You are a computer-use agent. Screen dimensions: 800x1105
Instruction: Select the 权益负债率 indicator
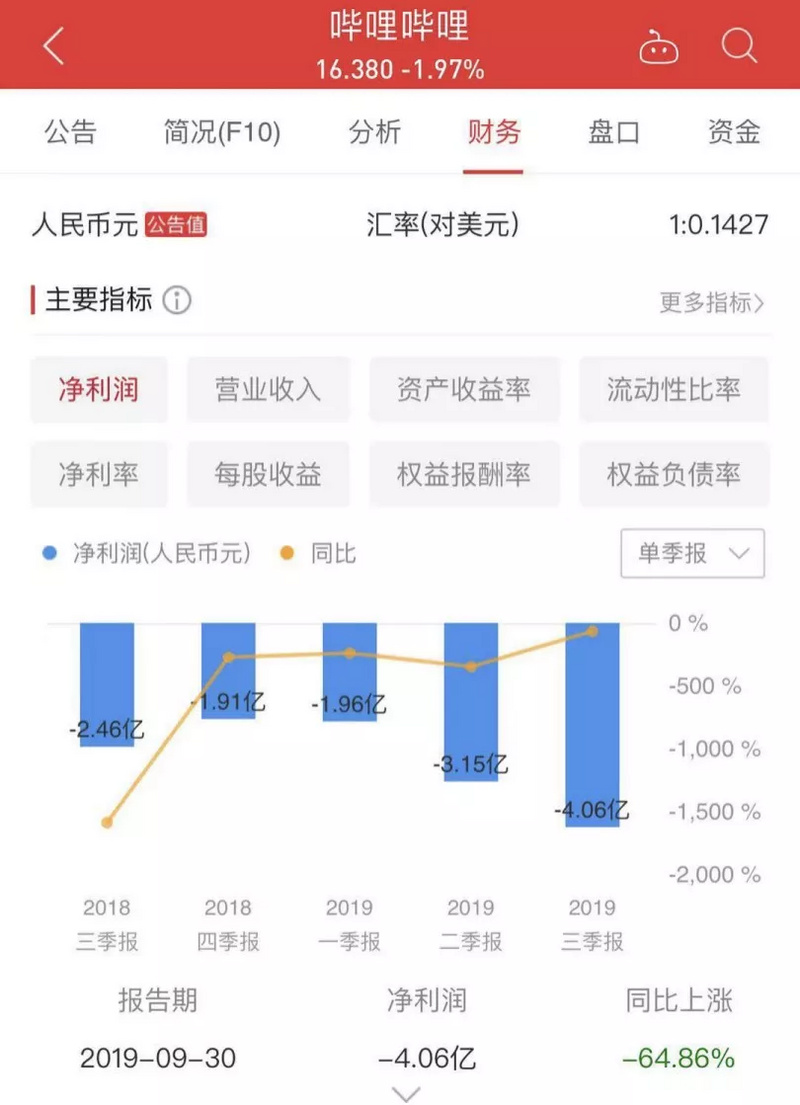(674, 474)
